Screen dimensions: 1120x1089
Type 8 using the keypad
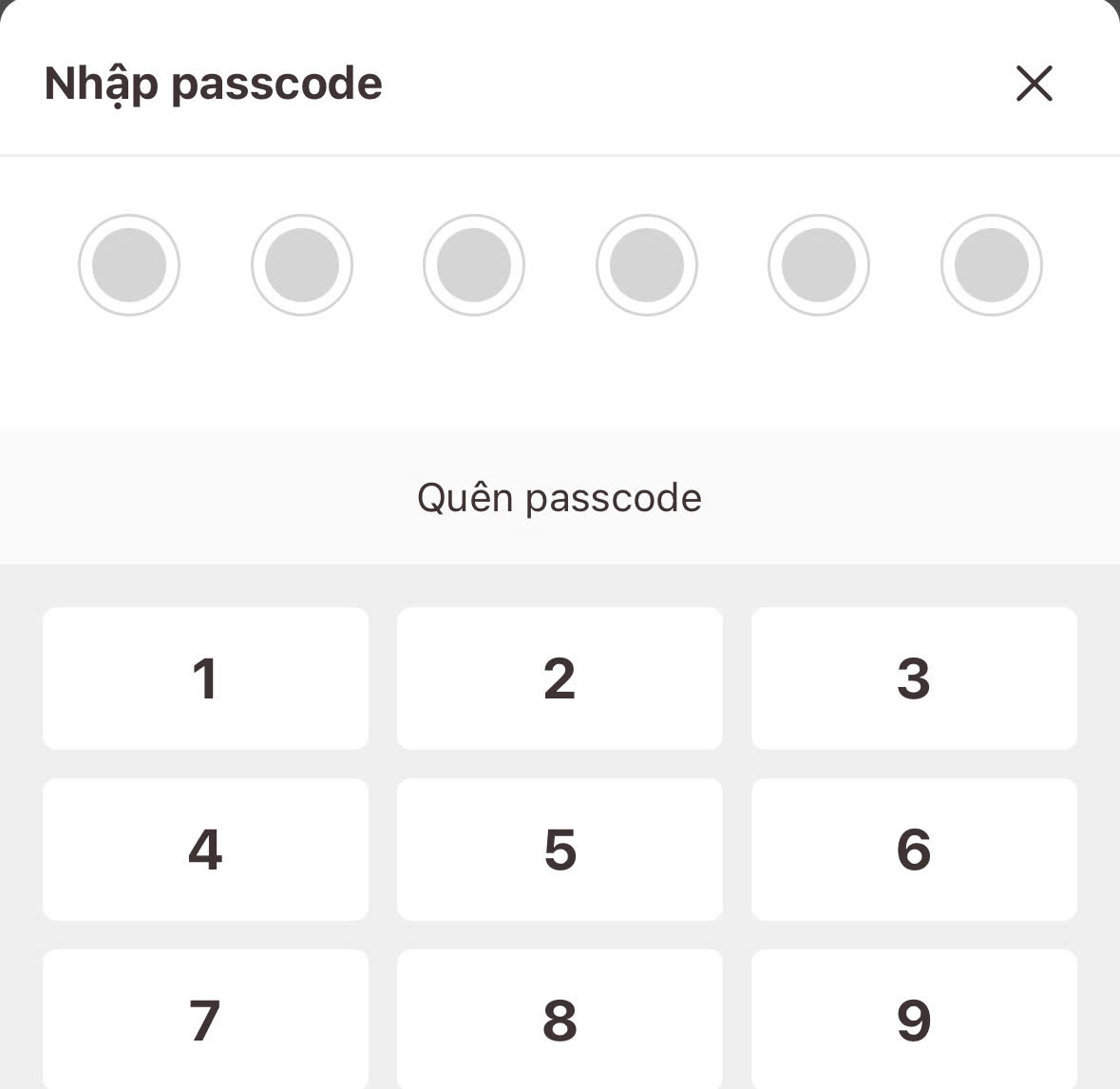(560, 1020)
